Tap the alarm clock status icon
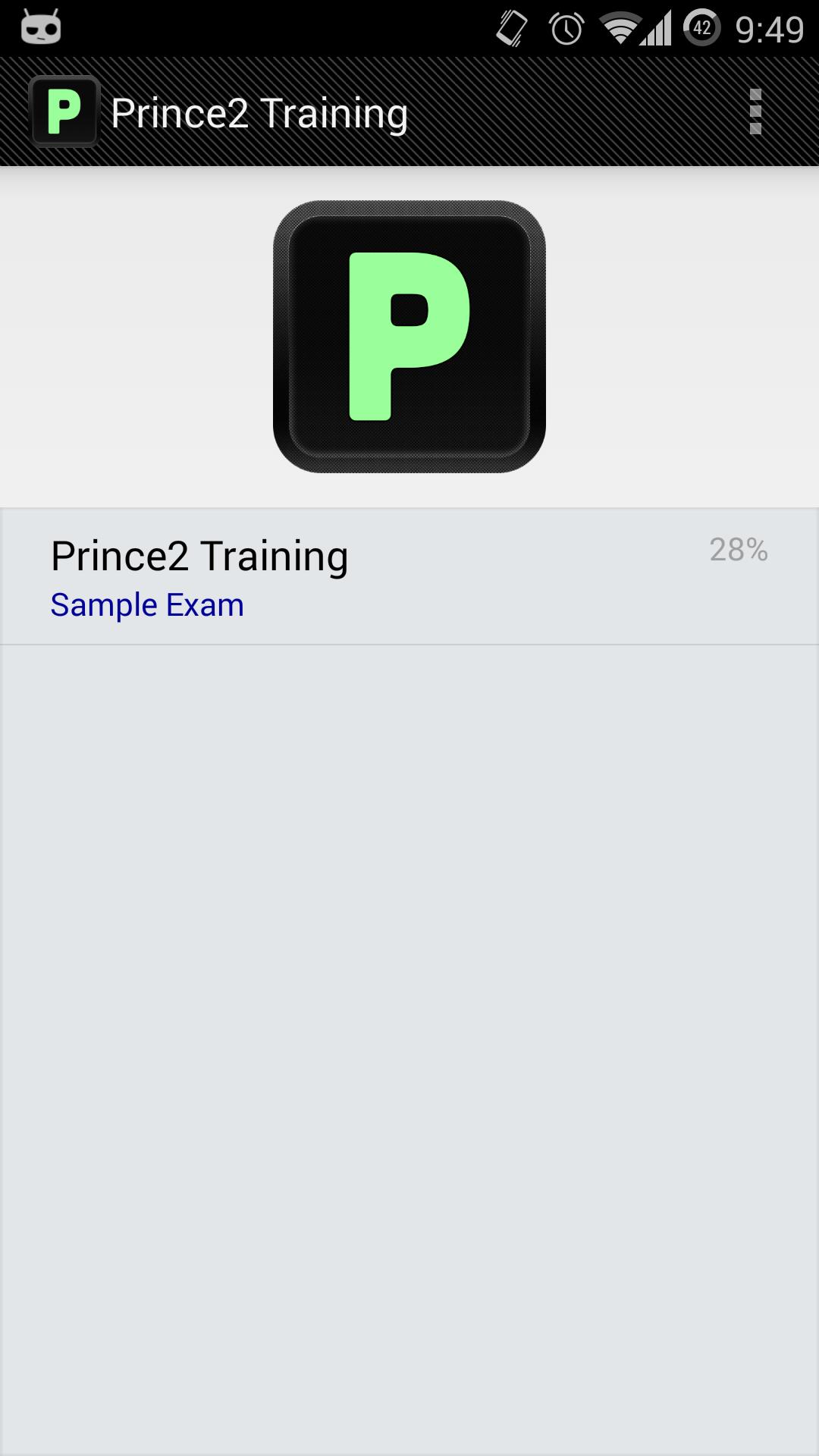 pos(567,27)
